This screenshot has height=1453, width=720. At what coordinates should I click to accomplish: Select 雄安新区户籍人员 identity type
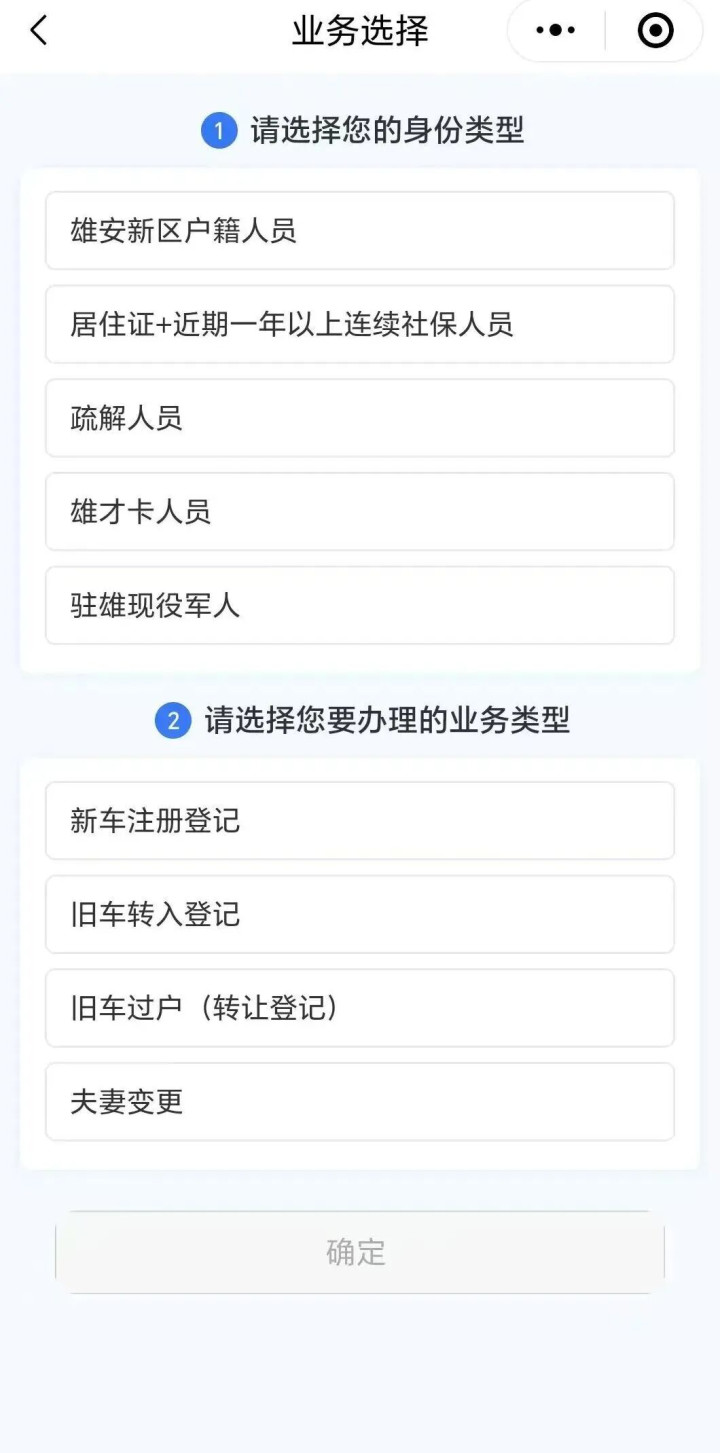pyautogui.click(x=359, y=231)
